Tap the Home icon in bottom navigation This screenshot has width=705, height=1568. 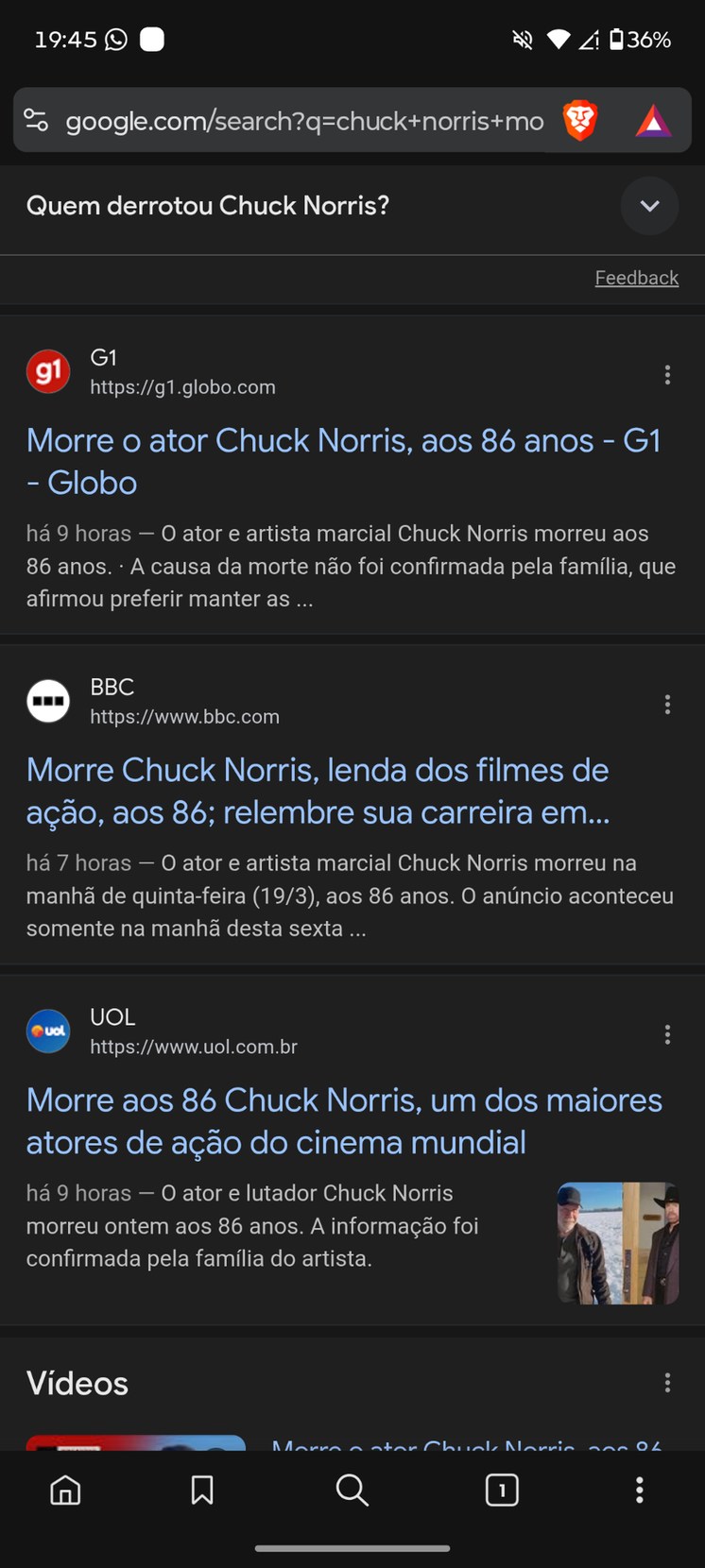[65, 1490]
